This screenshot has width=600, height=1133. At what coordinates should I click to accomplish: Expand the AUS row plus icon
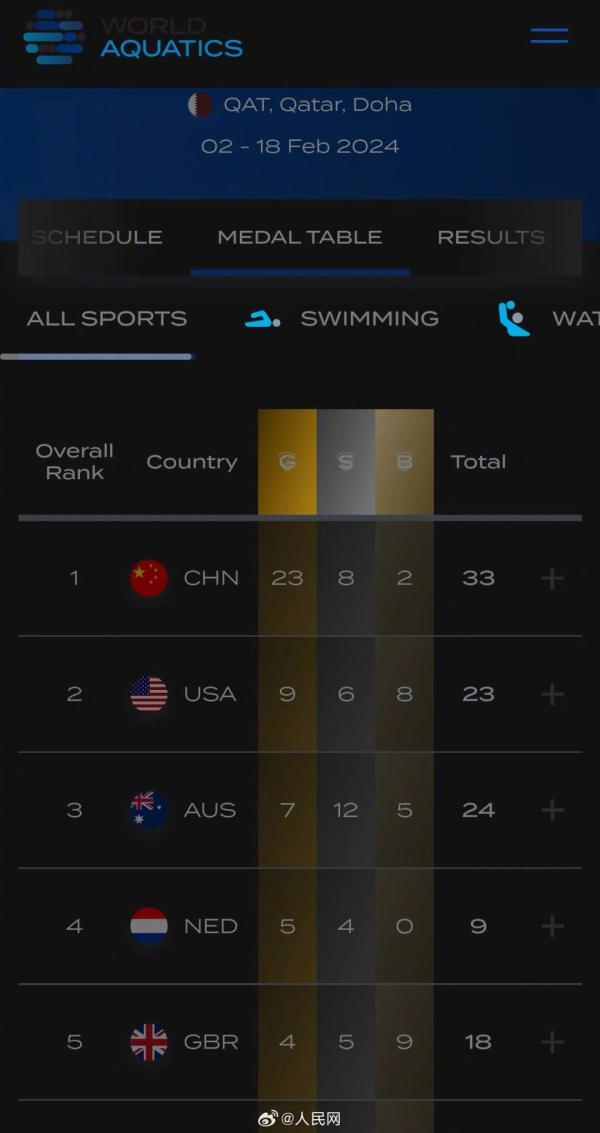point(552,810)
